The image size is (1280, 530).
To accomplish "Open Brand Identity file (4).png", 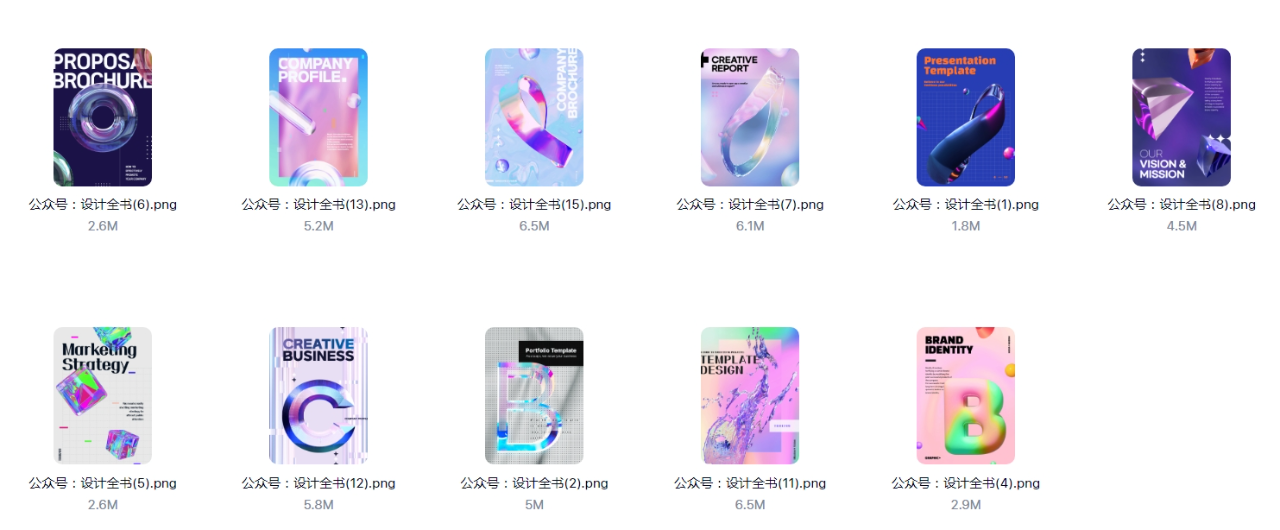I will click(x=966, y=395).
